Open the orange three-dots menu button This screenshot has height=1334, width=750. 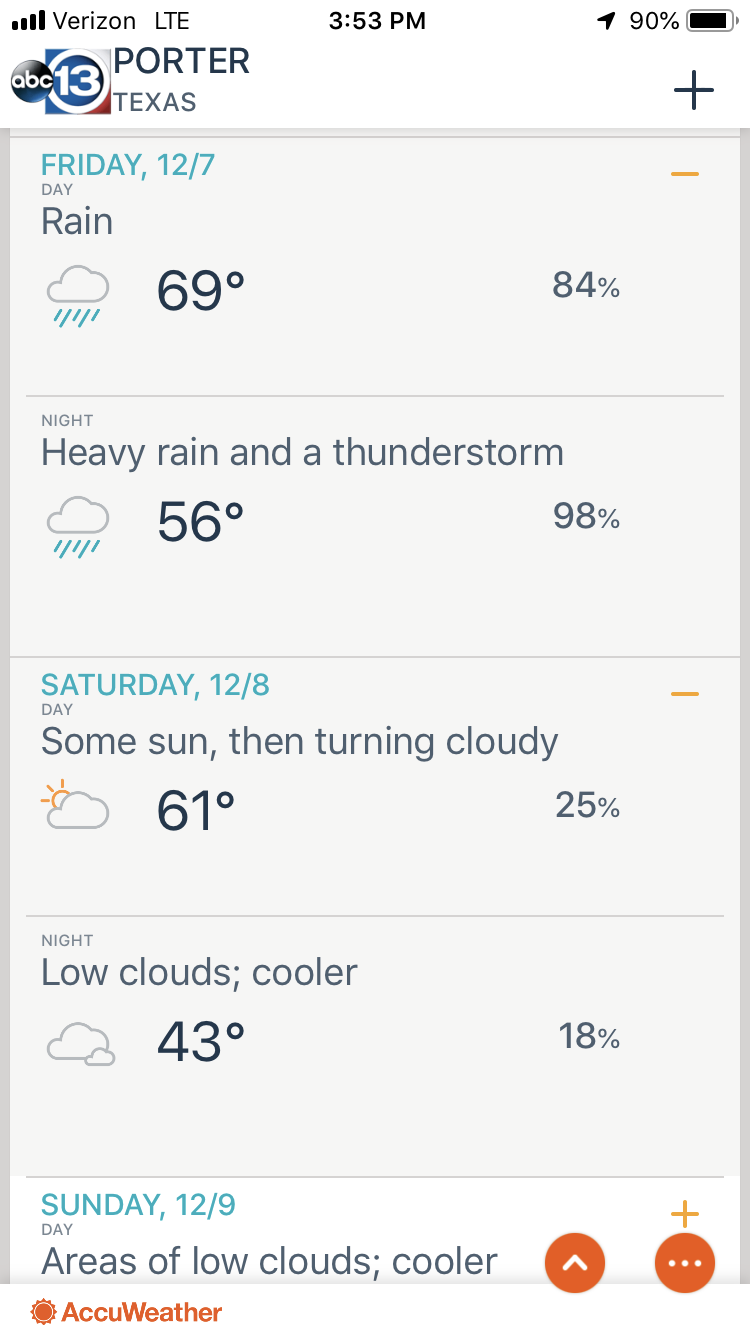[x=685, y=1263]
